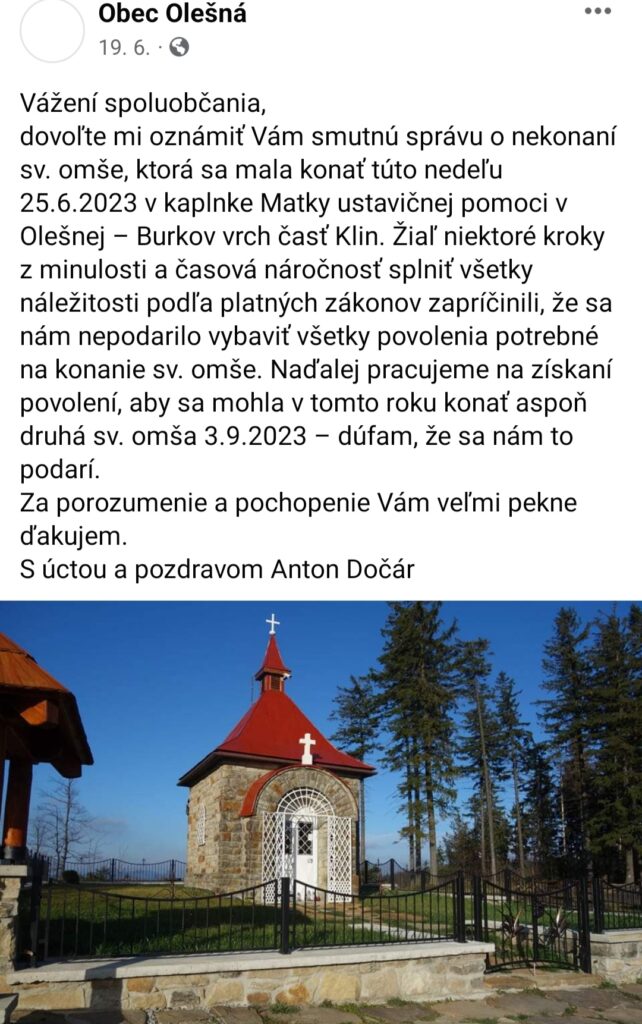
Task: Open the post's overflow menu
Action: [x=597, y=12]
